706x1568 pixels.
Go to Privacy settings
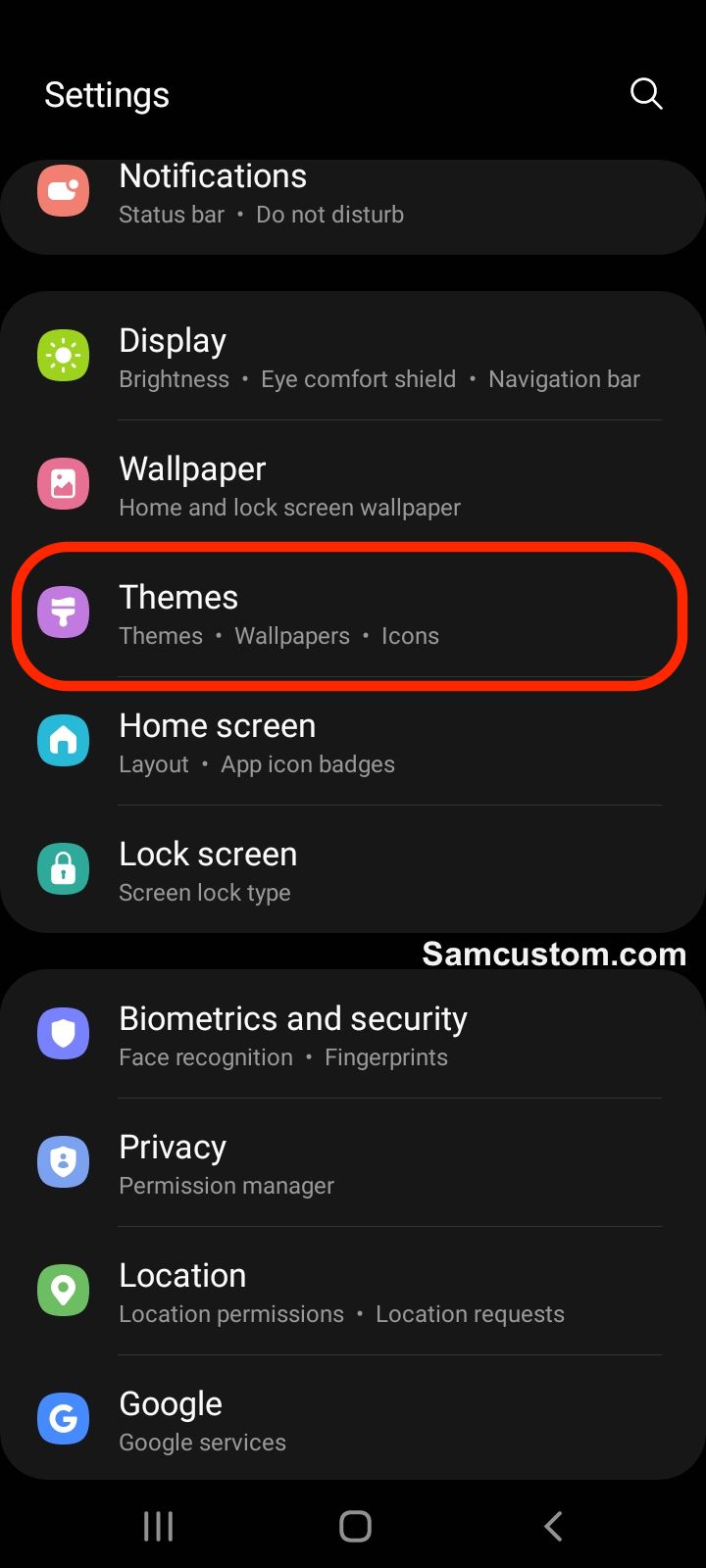click(353, 1163)
